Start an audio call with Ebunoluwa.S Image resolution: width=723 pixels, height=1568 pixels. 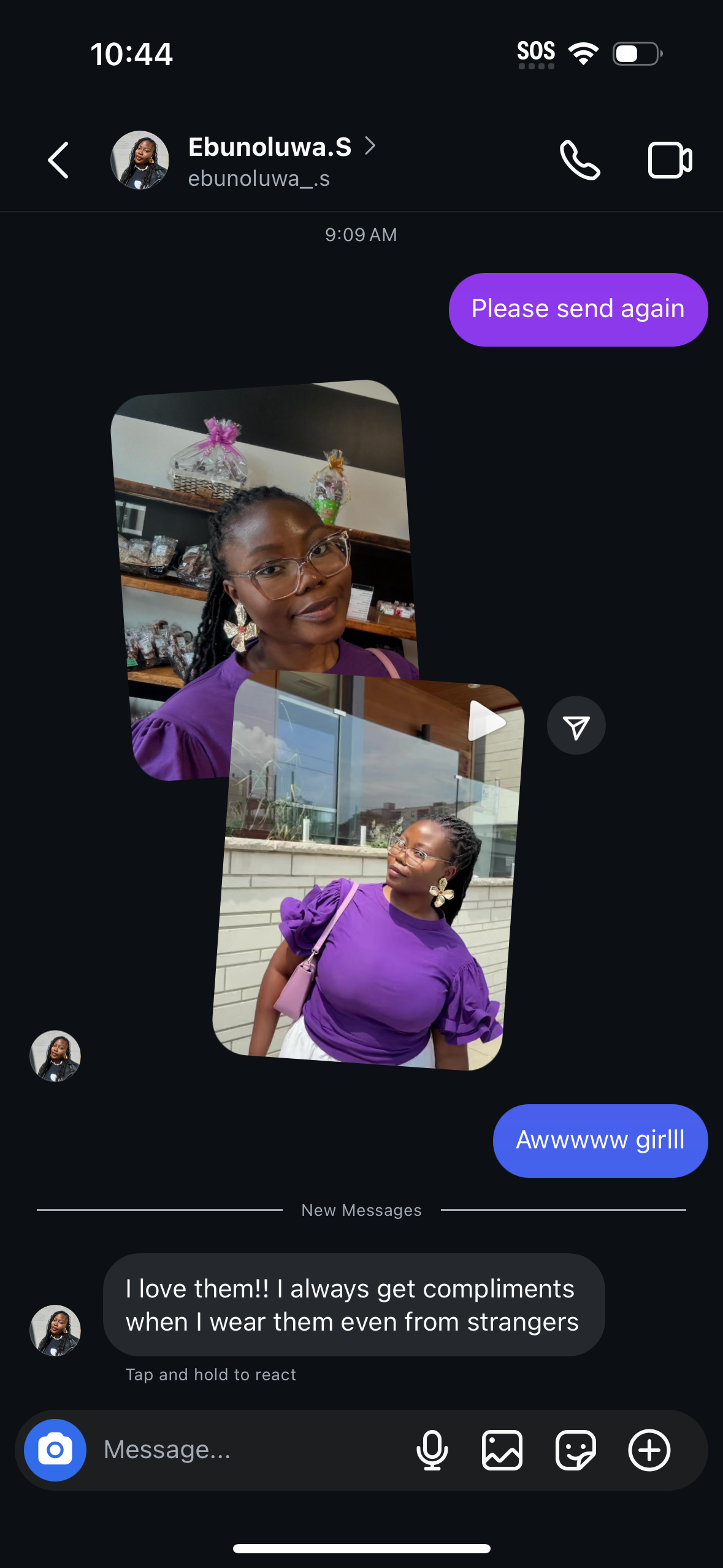click(x=580, y=160)
